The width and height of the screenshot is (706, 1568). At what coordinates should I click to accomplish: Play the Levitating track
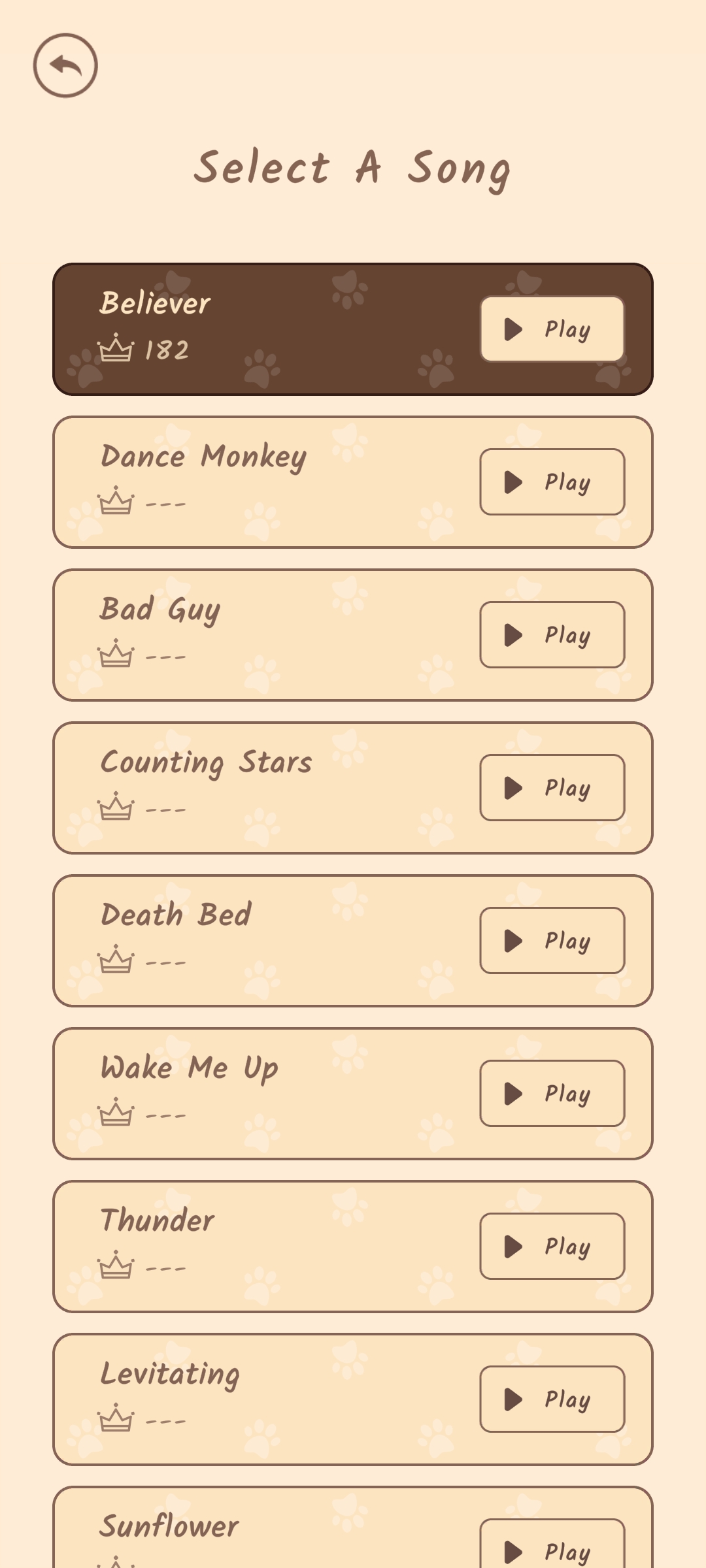pos(552,1399)
